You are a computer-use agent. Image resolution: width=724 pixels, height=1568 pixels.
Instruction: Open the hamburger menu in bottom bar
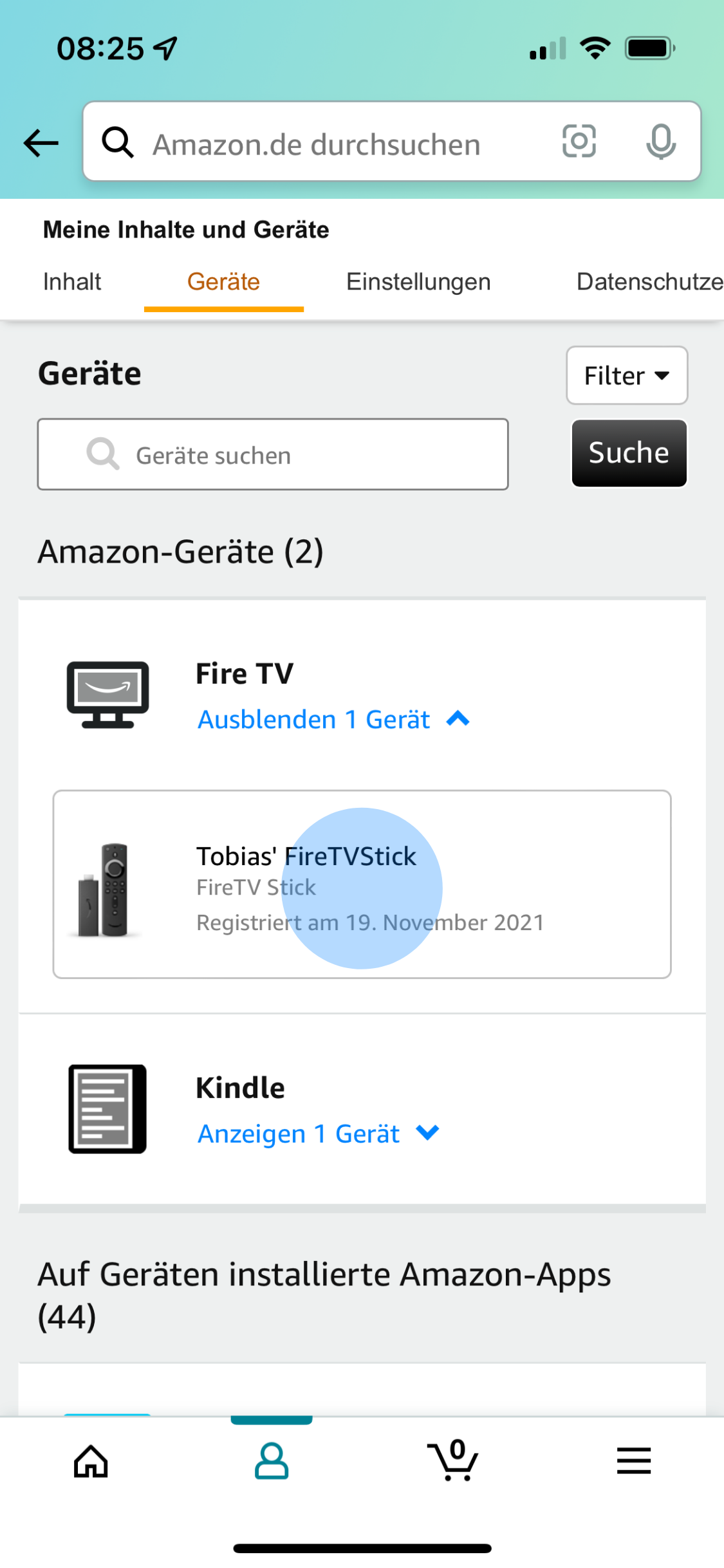(633, 1461)
